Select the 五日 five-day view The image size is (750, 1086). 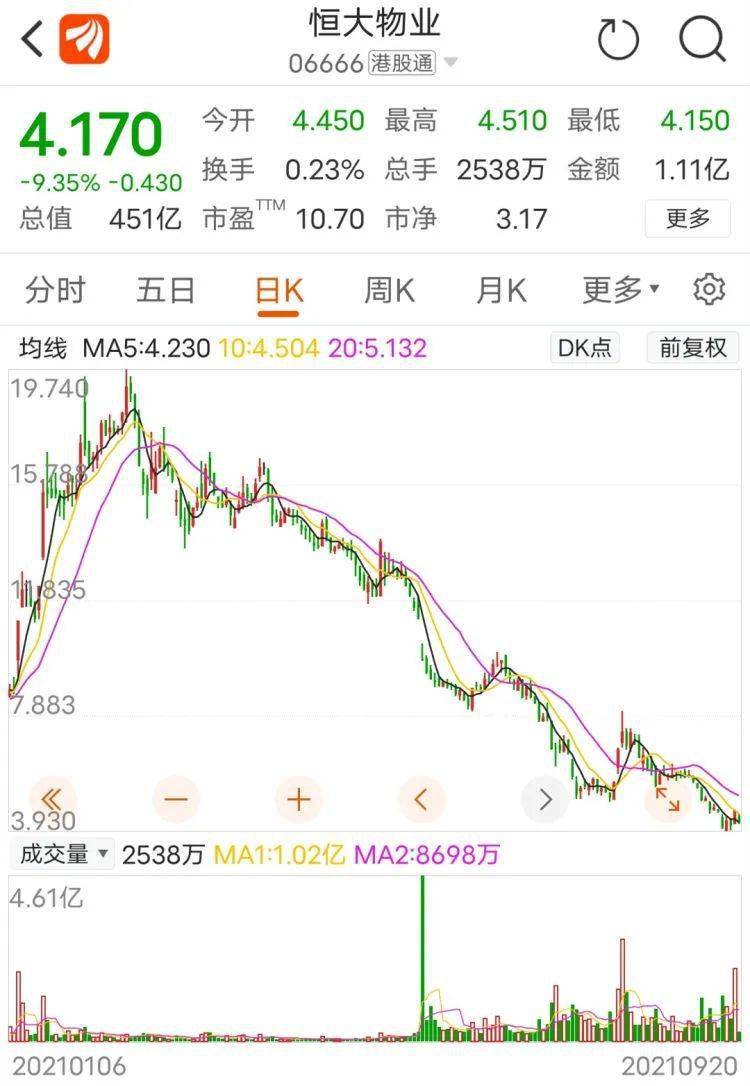tap(165, 289)
